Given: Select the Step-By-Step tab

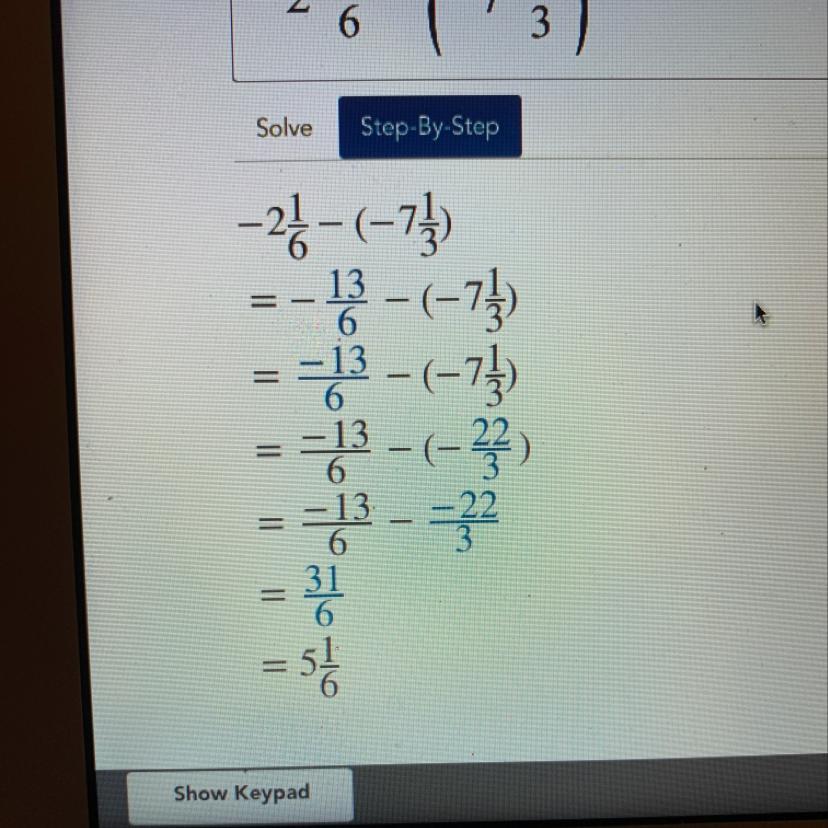Looking at the screenshot, I should point(429,127).
